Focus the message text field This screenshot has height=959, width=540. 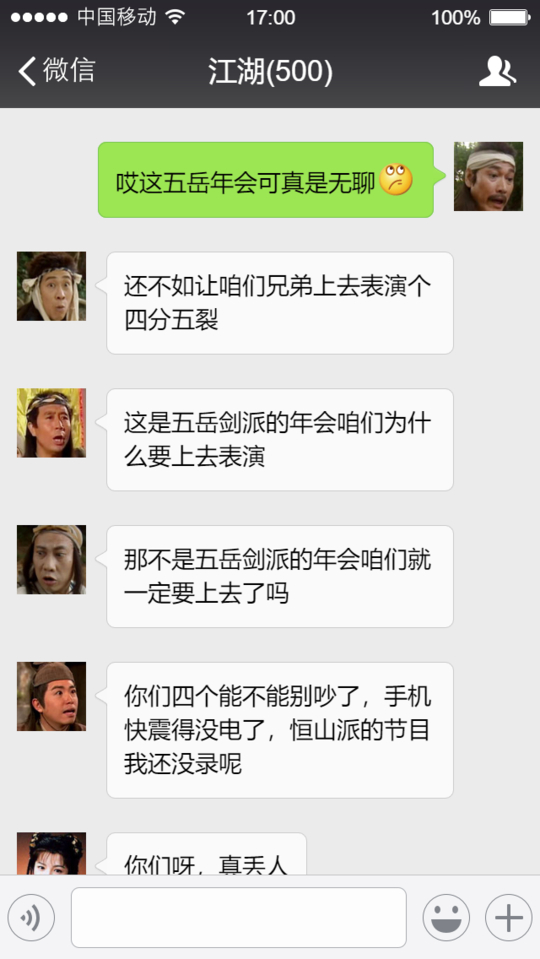click(x=239, y=917)
